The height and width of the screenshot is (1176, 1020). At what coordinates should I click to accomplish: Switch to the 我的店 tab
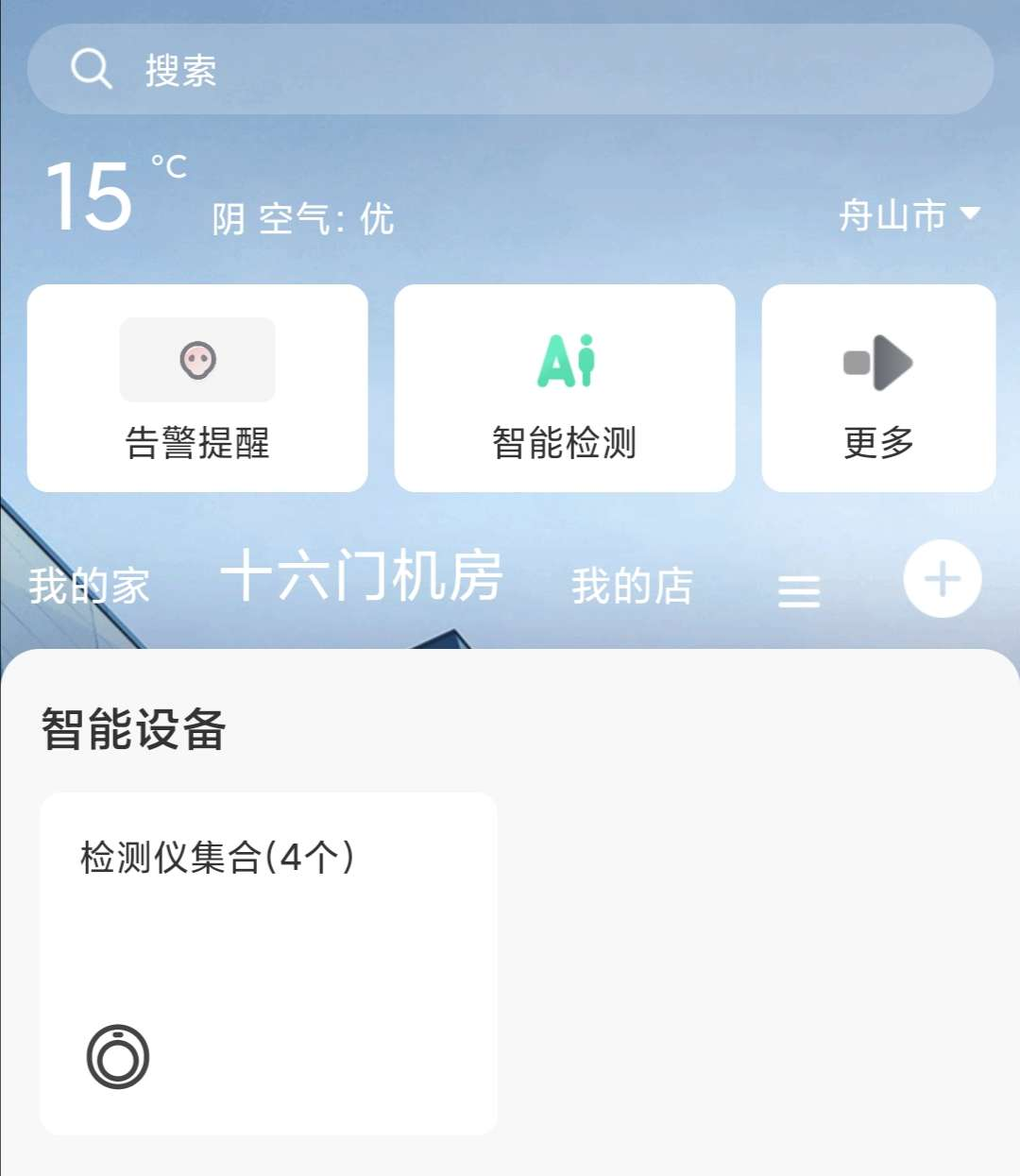[632, 586]
